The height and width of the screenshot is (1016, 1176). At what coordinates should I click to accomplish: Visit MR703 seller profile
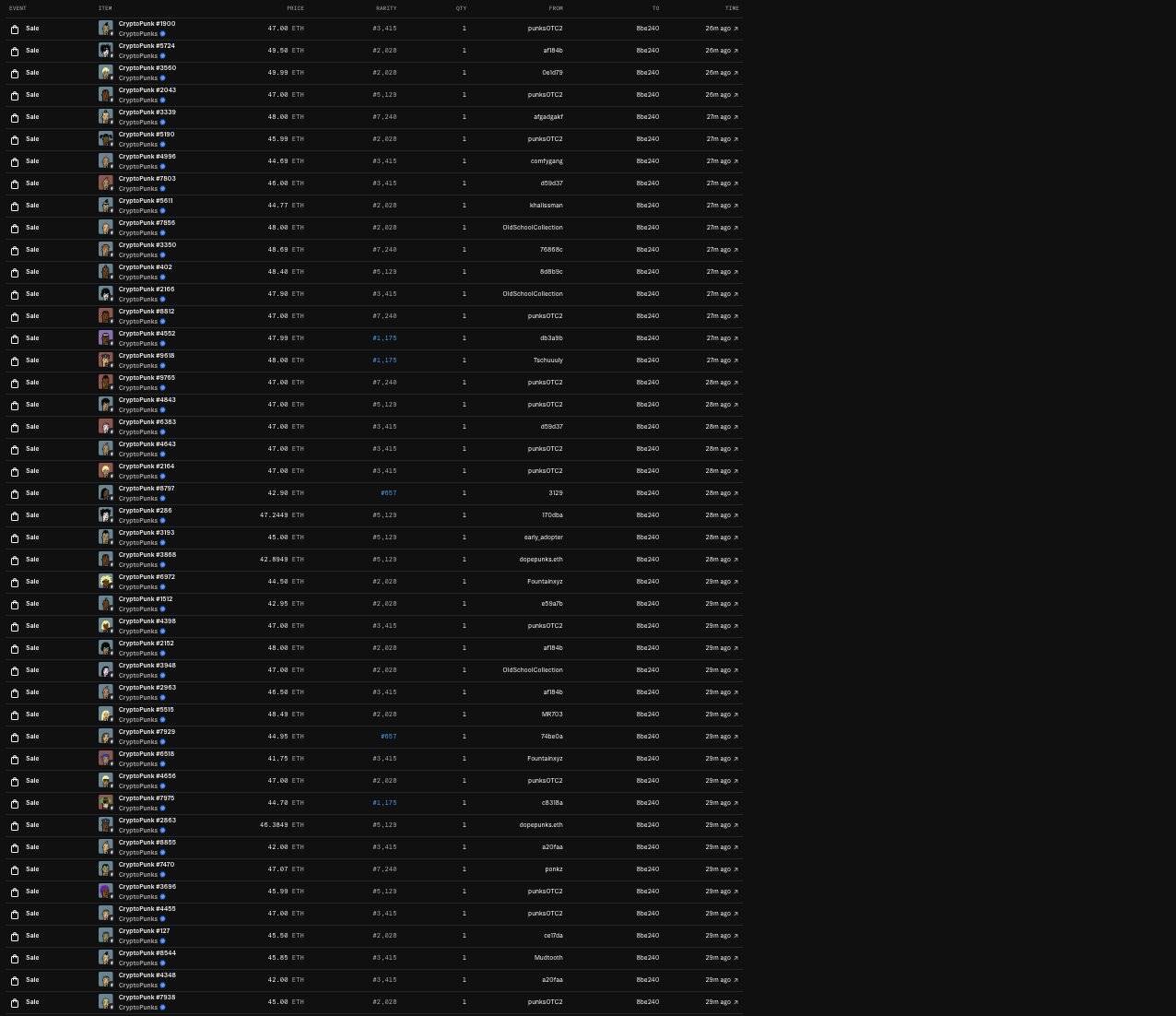tap(552, 715)
